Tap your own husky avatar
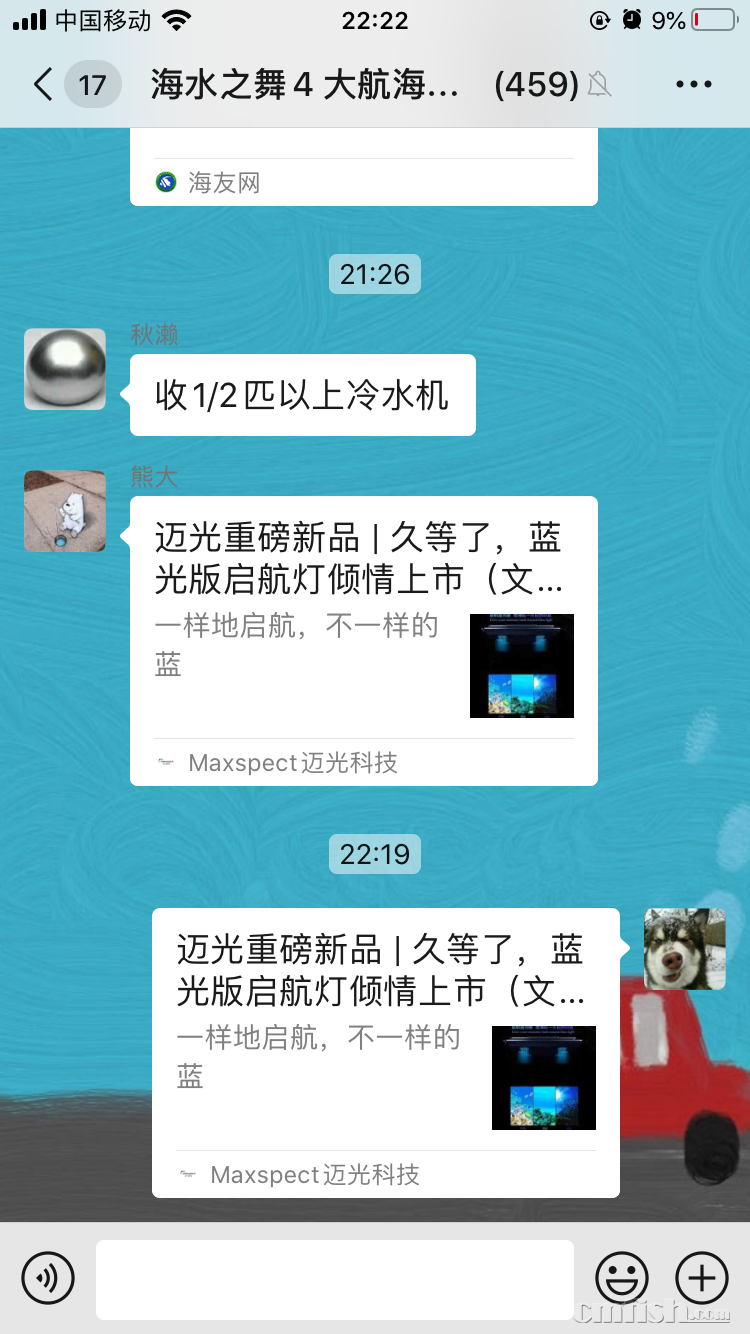 685,949
